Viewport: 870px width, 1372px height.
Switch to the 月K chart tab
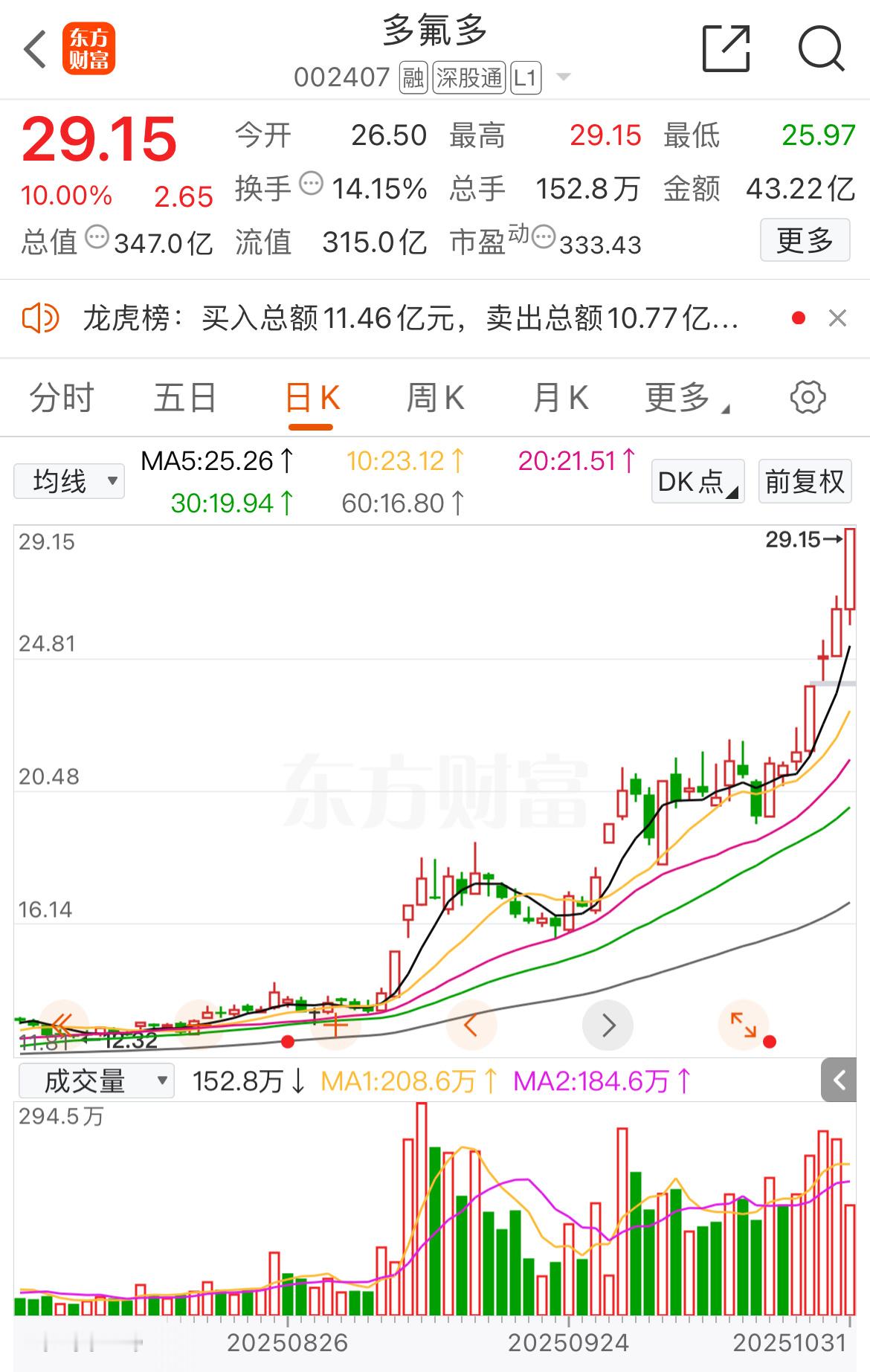click(560, 398)
